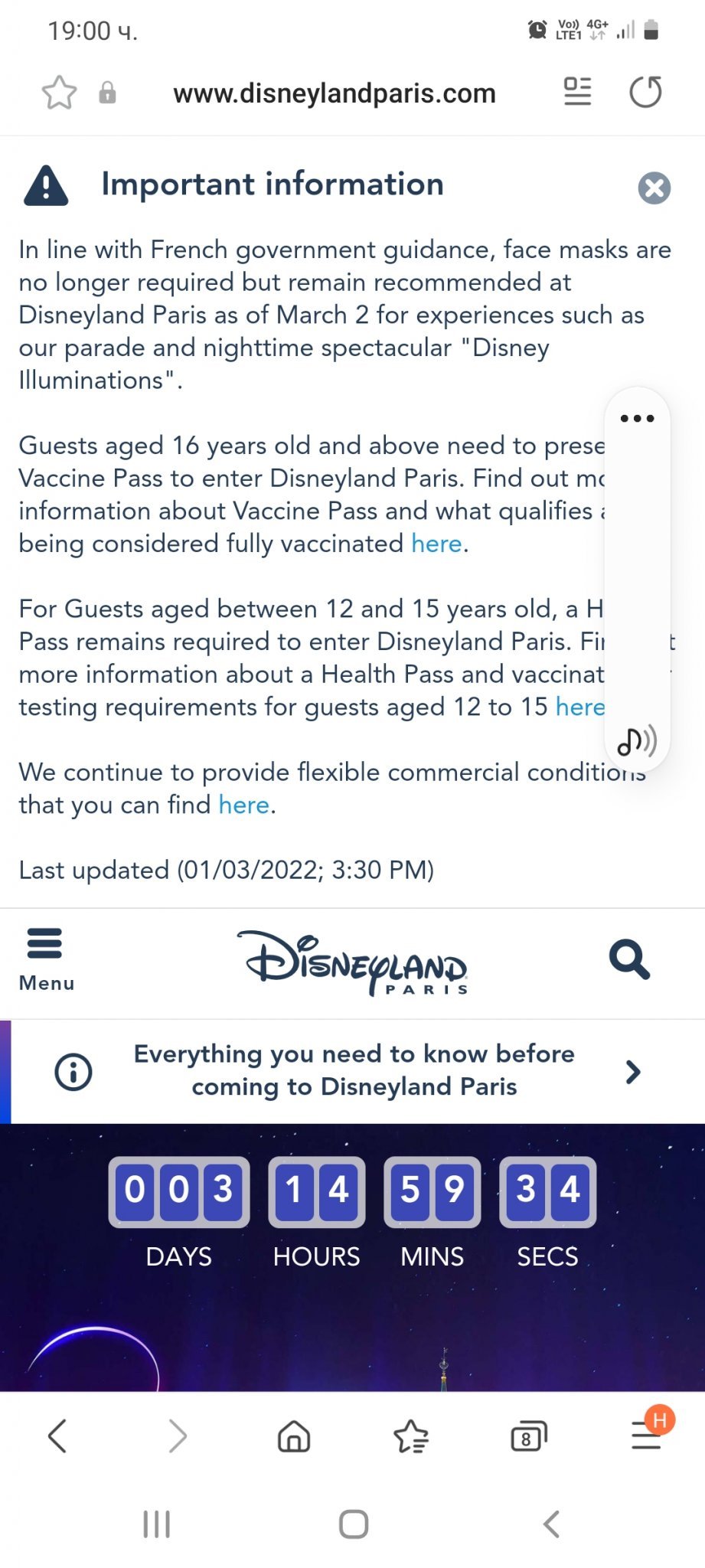
Task: Search the Disneyland Paris site
Action: 629,959
